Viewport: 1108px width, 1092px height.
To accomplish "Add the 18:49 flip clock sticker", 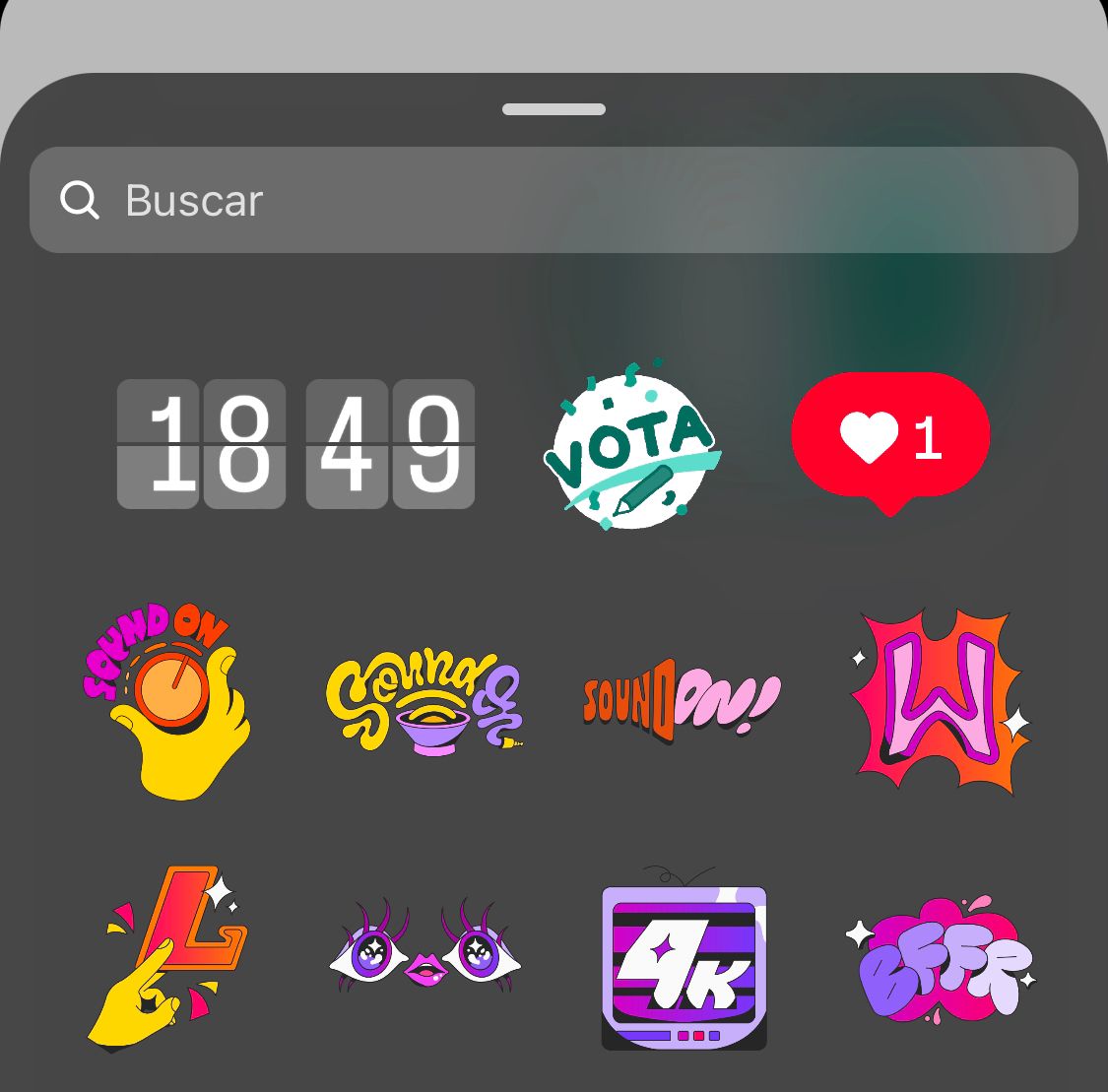I will click(295, 444).
